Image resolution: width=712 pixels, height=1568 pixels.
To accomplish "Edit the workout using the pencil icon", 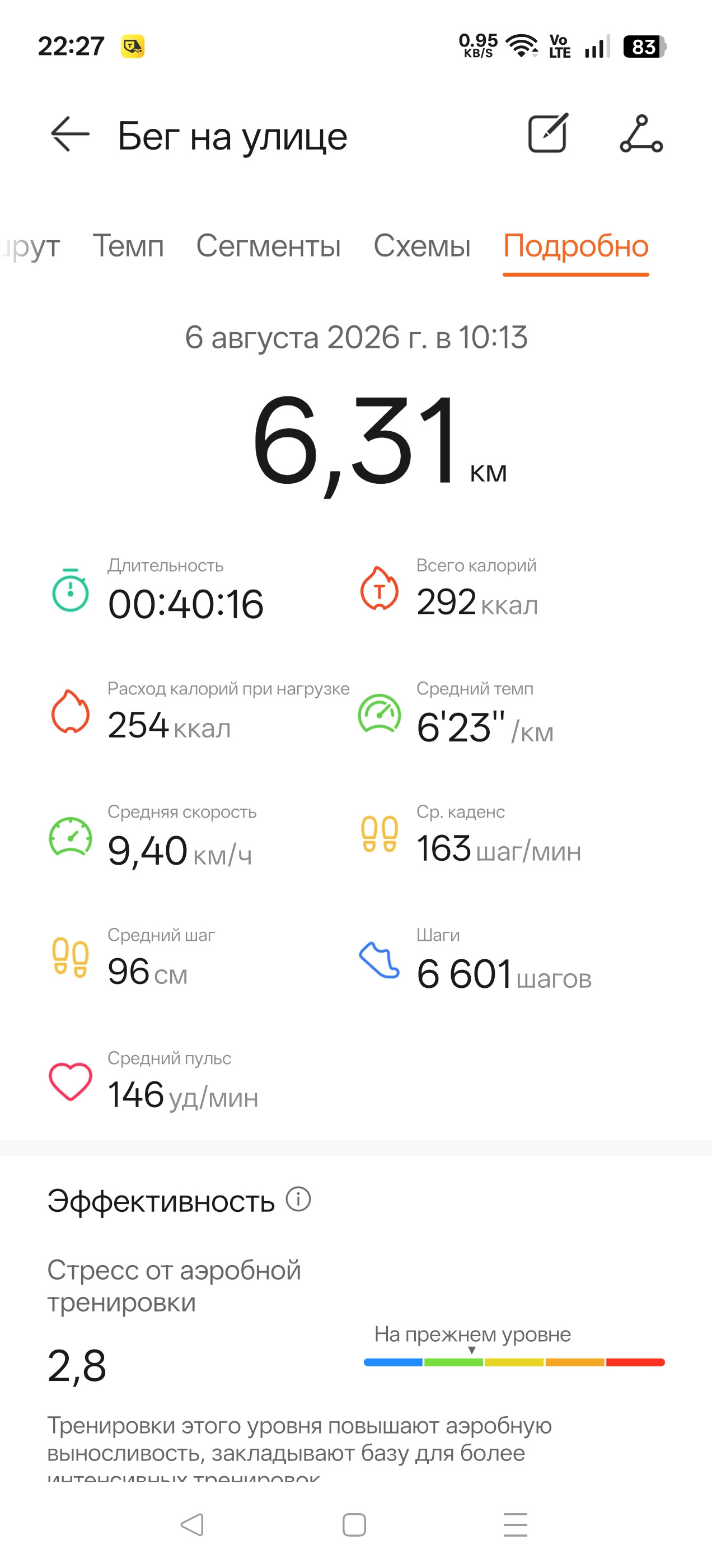I will pyautogui.click(x=547, y=133).
